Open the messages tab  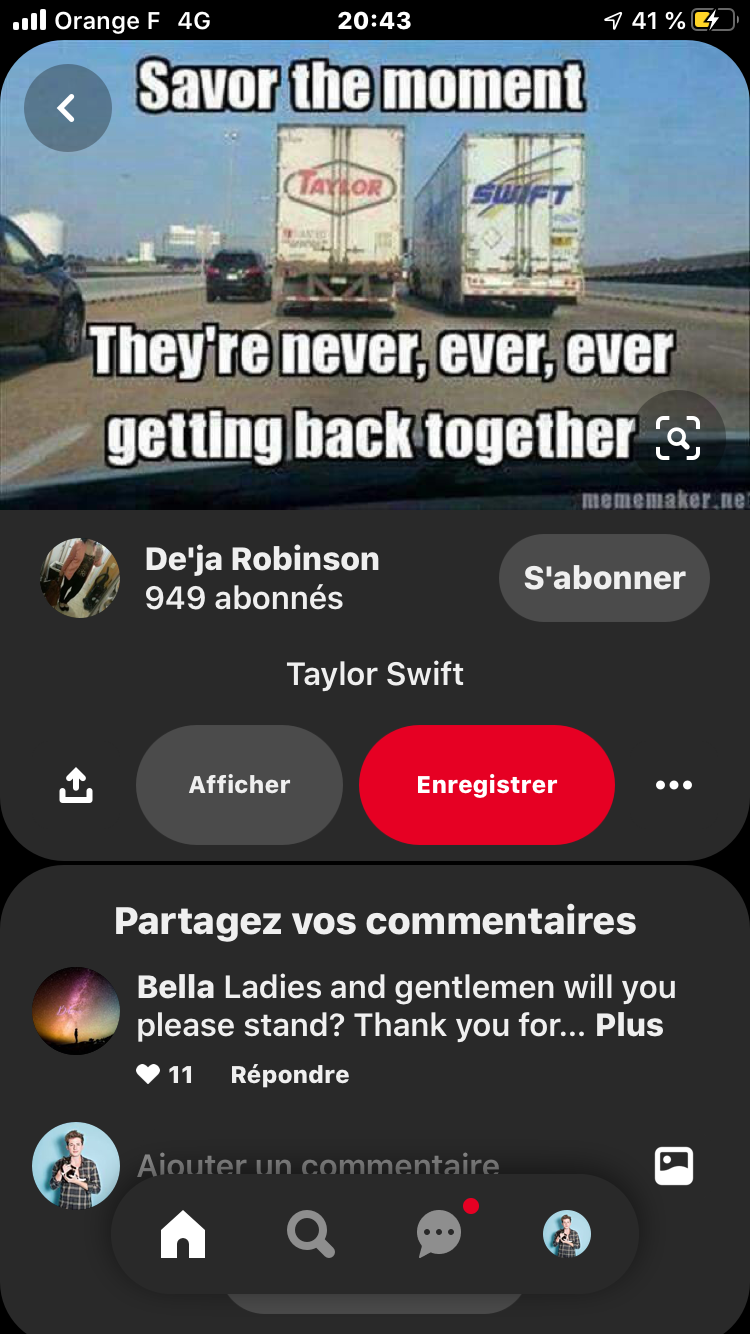439,1234
